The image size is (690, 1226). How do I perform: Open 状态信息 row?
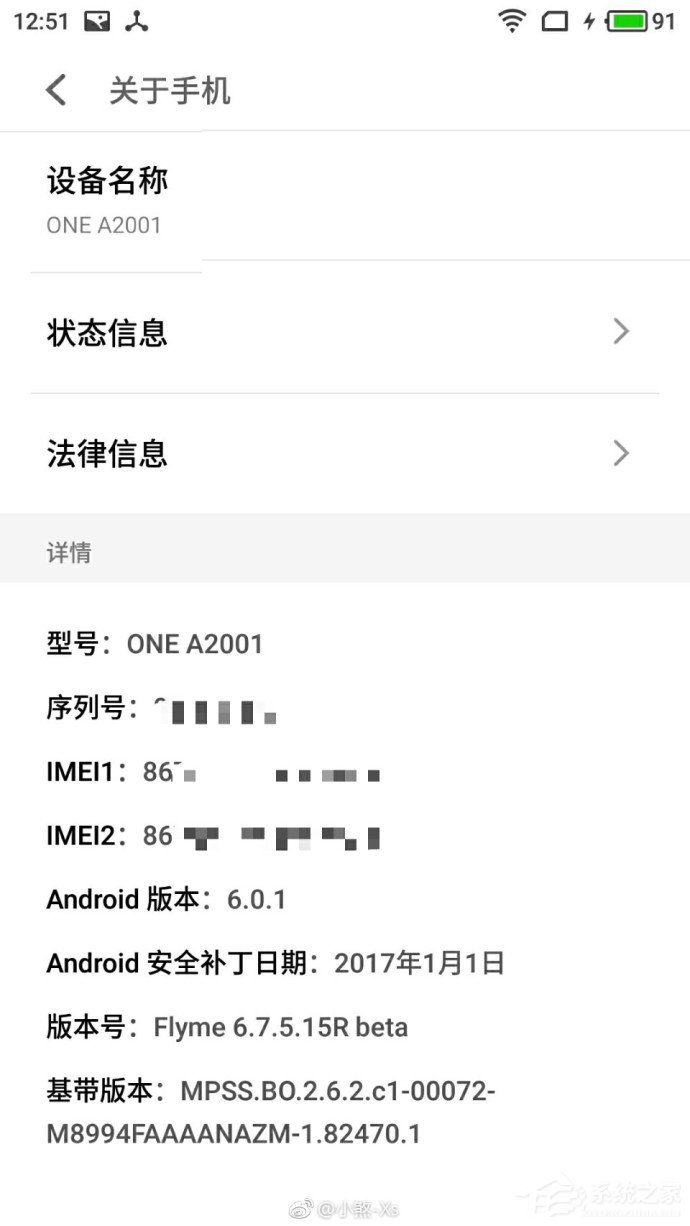[x=340, y=332]
